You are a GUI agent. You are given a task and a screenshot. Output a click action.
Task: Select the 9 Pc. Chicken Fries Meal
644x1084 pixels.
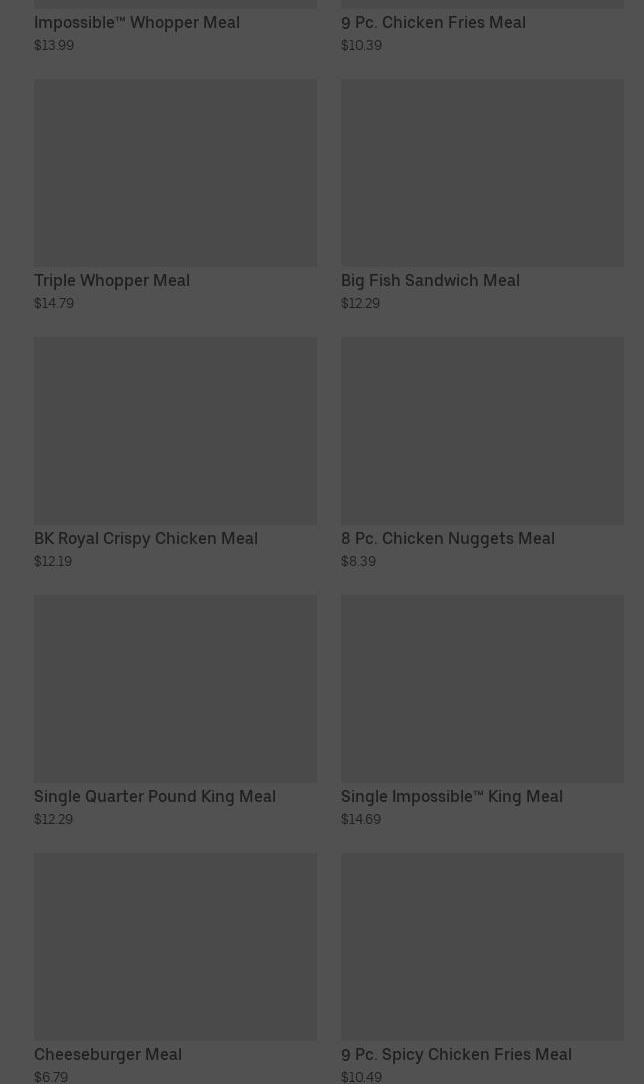click(x=433, y=22)
